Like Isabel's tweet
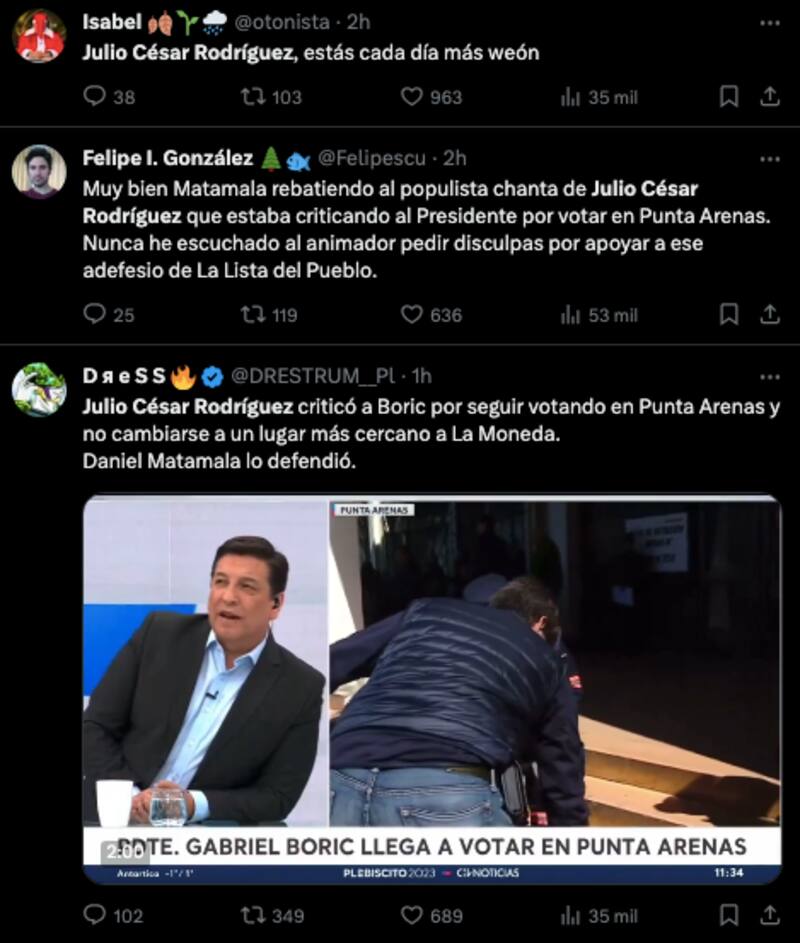This screenshot has height=943, width=800. pyautogui.click(x=412, y=96)
